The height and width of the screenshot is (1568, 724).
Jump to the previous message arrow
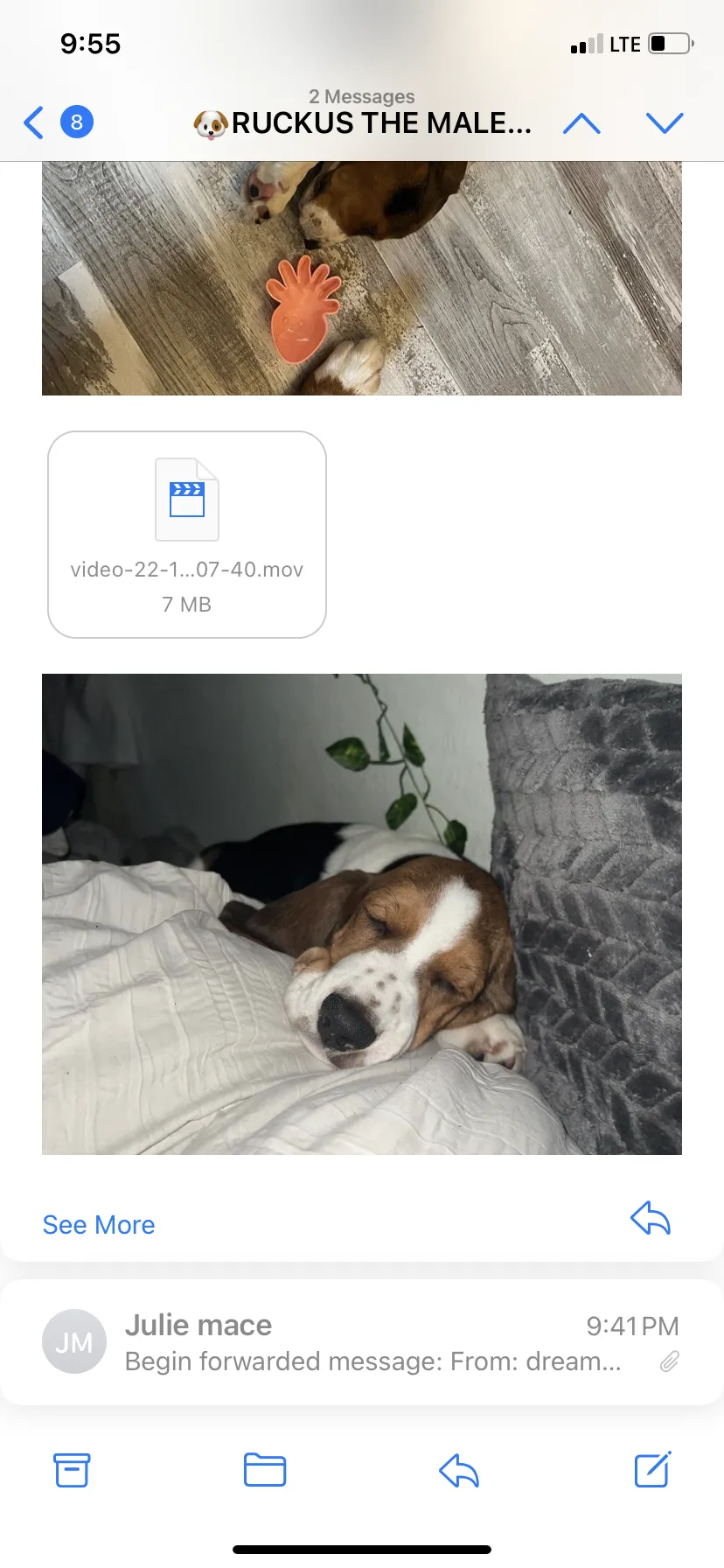click(x=581, y=122)
